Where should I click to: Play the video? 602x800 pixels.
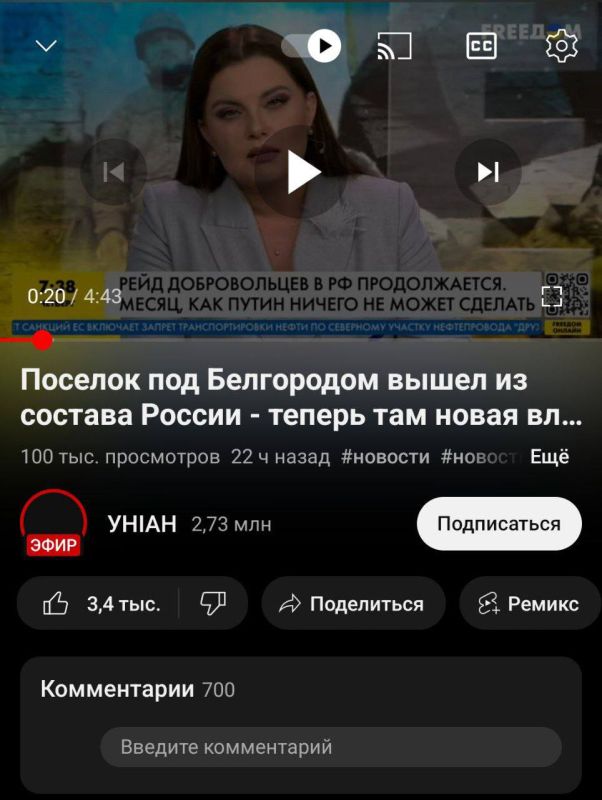(301, 172)
